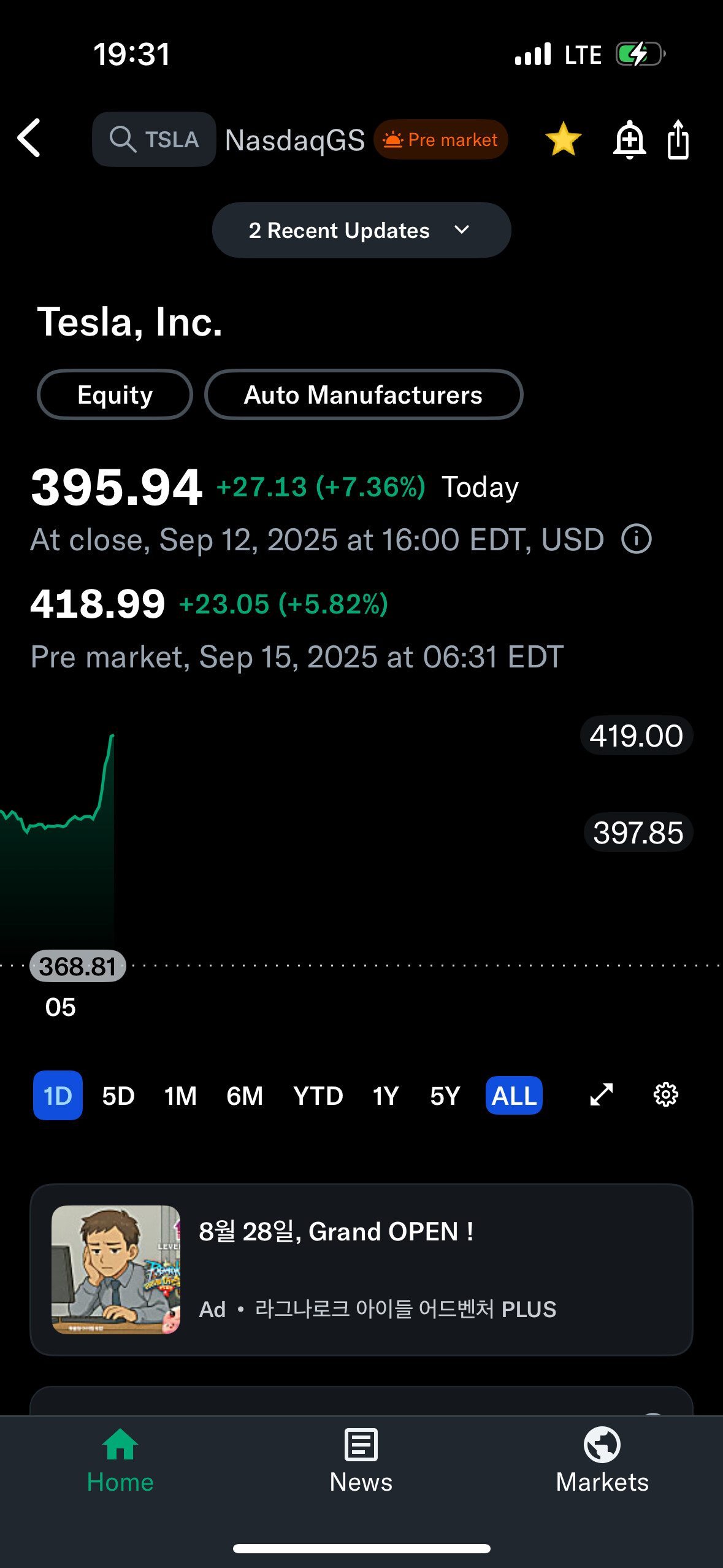723x1568 pixels.
Task: Remove Tesla from favorites via the star
Action: [563, 139]
